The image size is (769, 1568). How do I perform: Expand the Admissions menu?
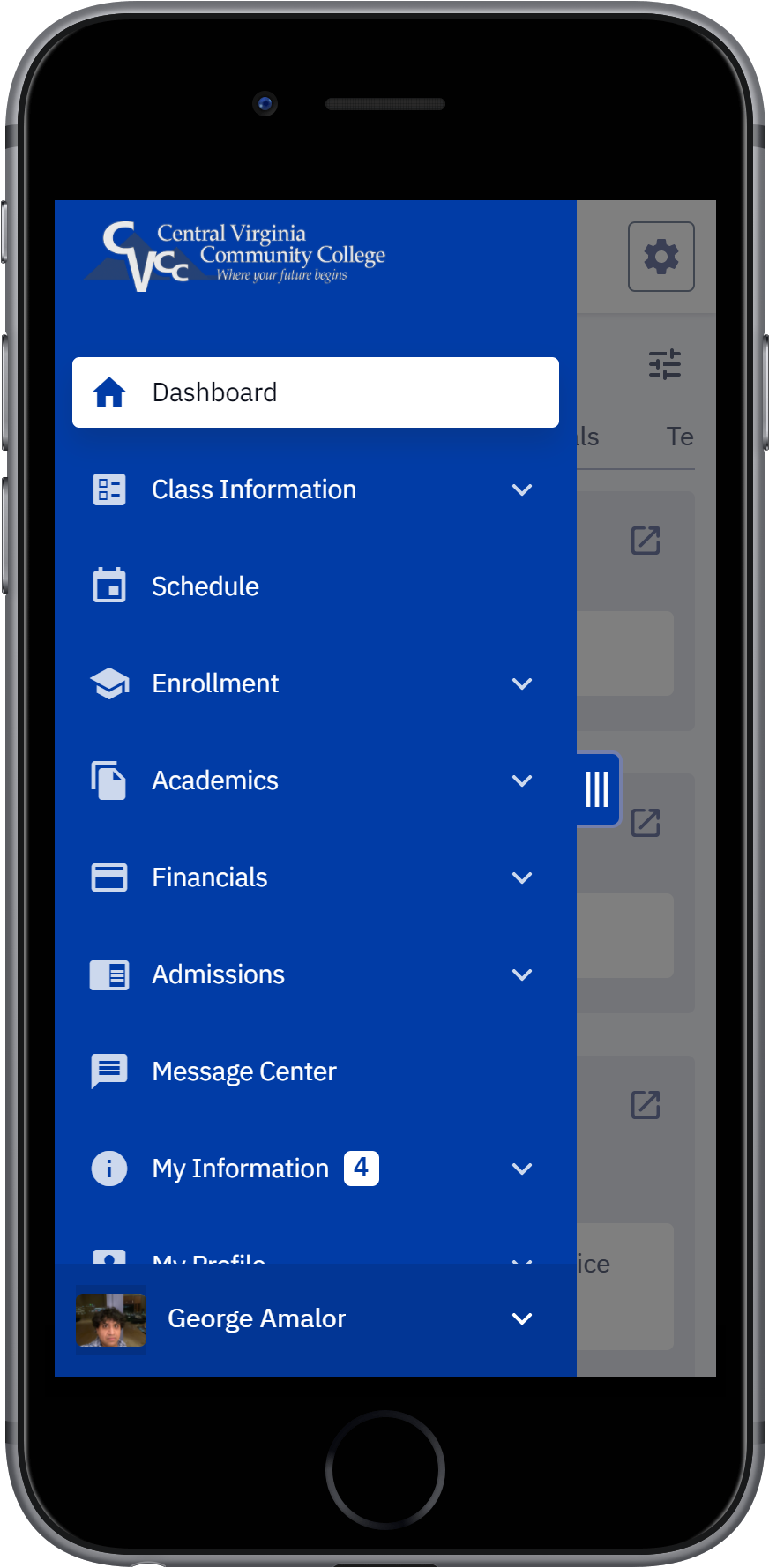click(316, 974)
